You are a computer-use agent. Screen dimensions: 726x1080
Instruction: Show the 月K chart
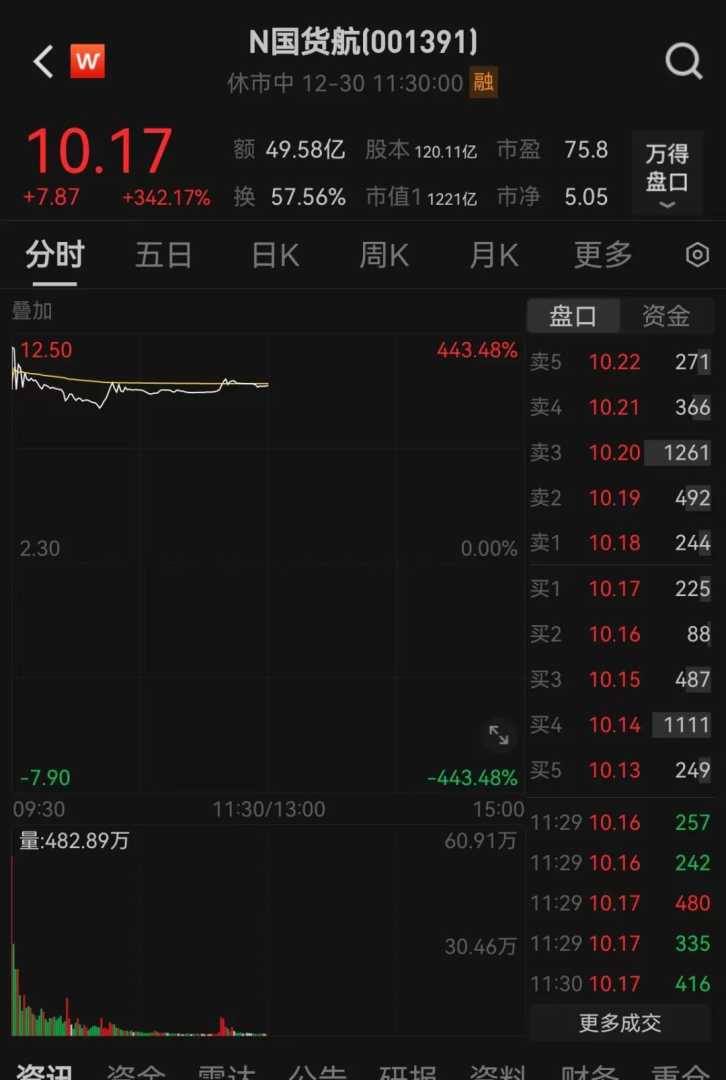click(494, 255)
